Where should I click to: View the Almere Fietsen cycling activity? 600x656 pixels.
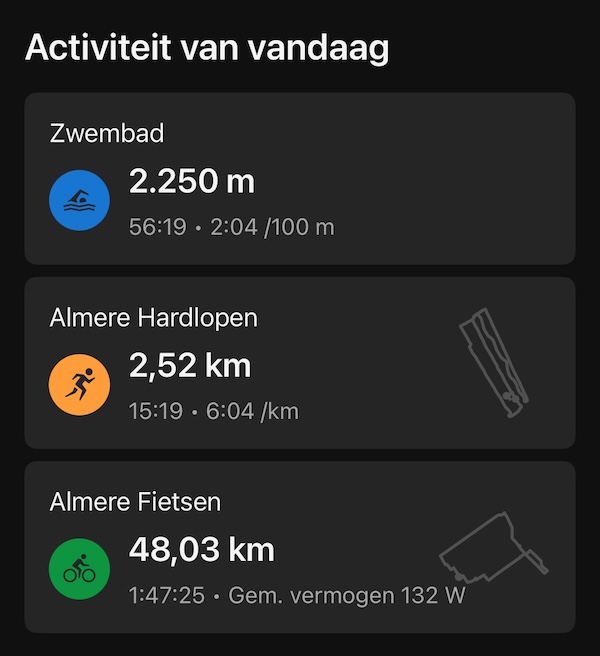(299, 546)
